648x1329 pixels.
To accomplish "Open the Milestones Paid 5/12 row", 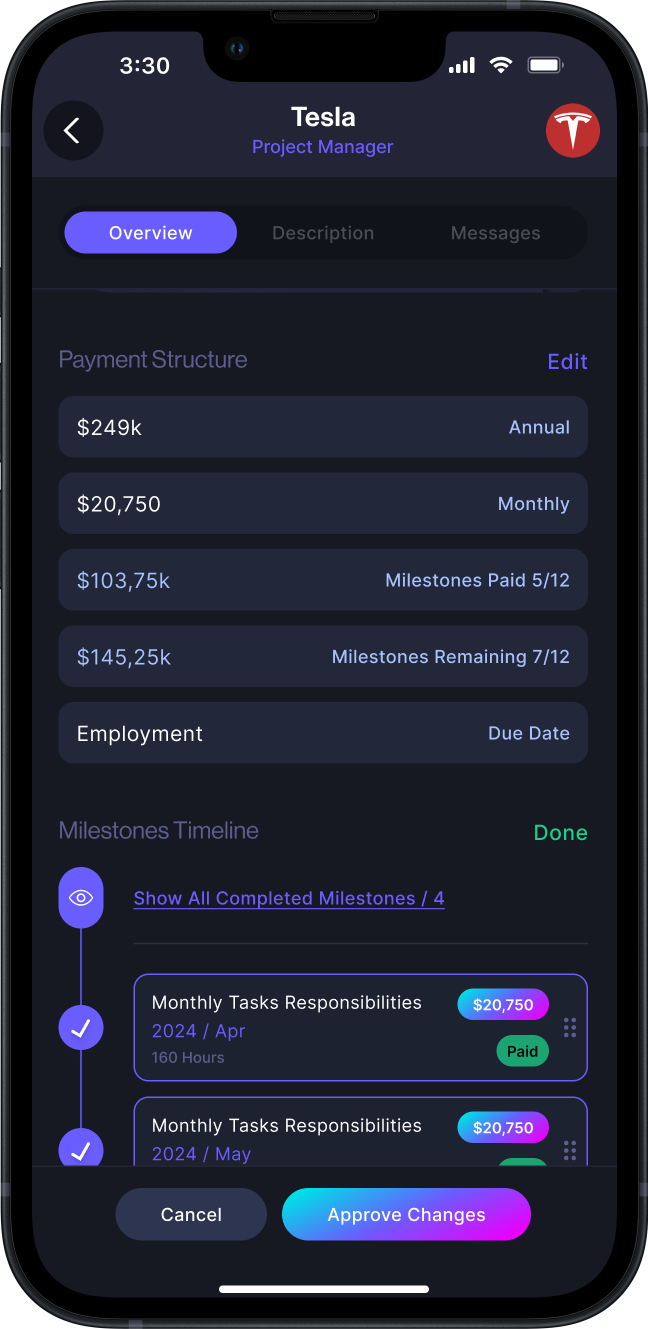I will (x=323, y=580).
